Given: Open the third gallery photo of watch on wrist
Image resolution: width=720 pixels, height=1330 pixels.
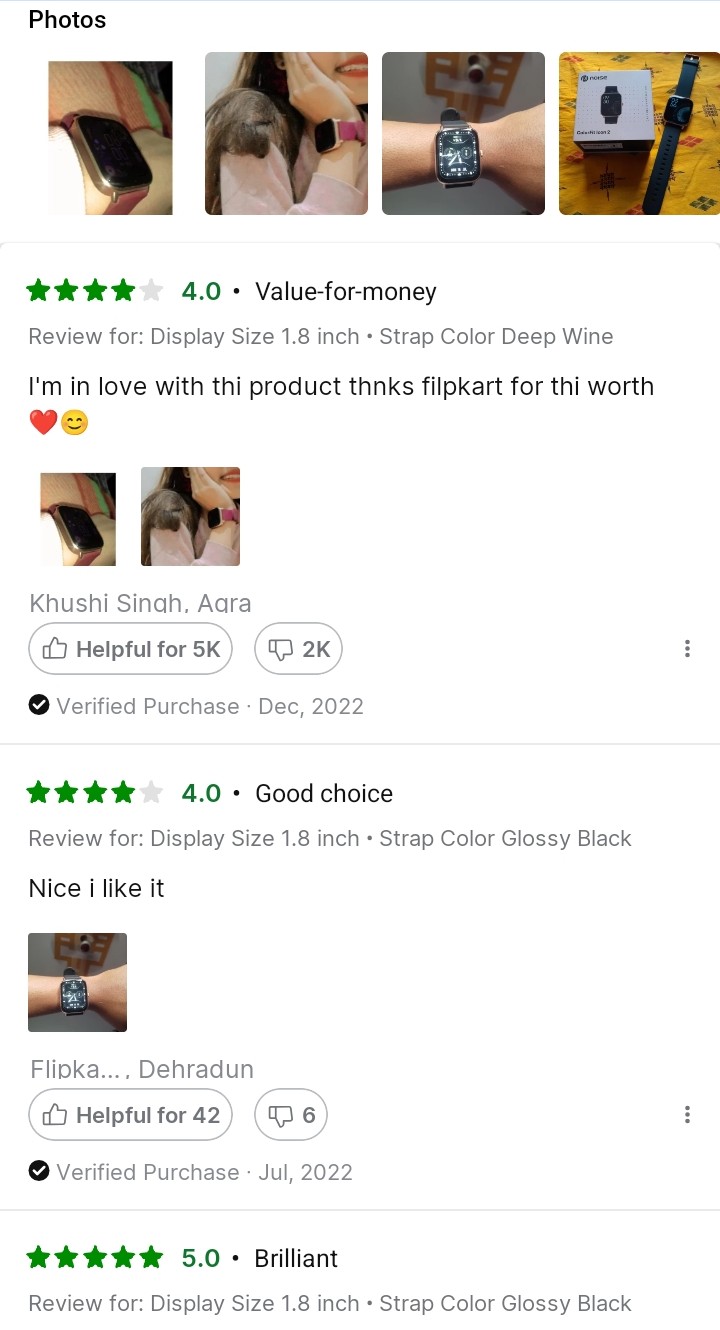Looking at the screenshot, I should 463,134.
